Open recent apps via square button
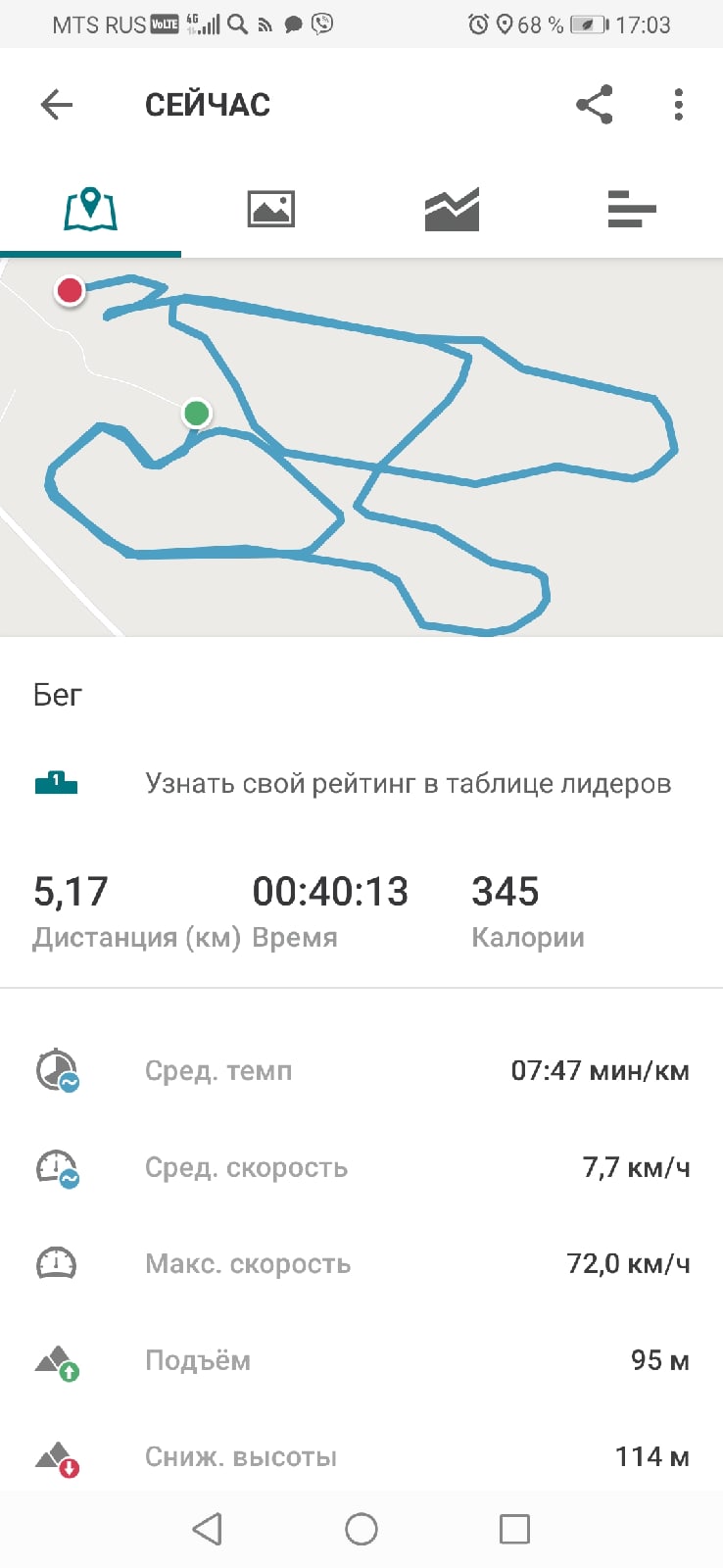The image size is (723, 1568). [514, 1529]
